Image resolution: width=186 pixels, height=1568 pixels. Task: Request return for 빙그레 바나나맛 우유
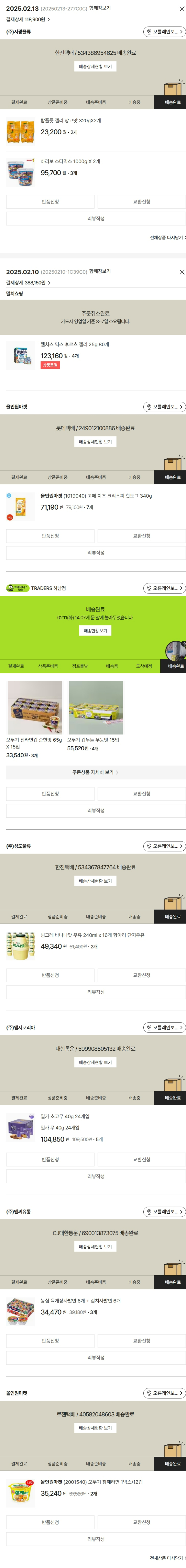pos(50,975)
